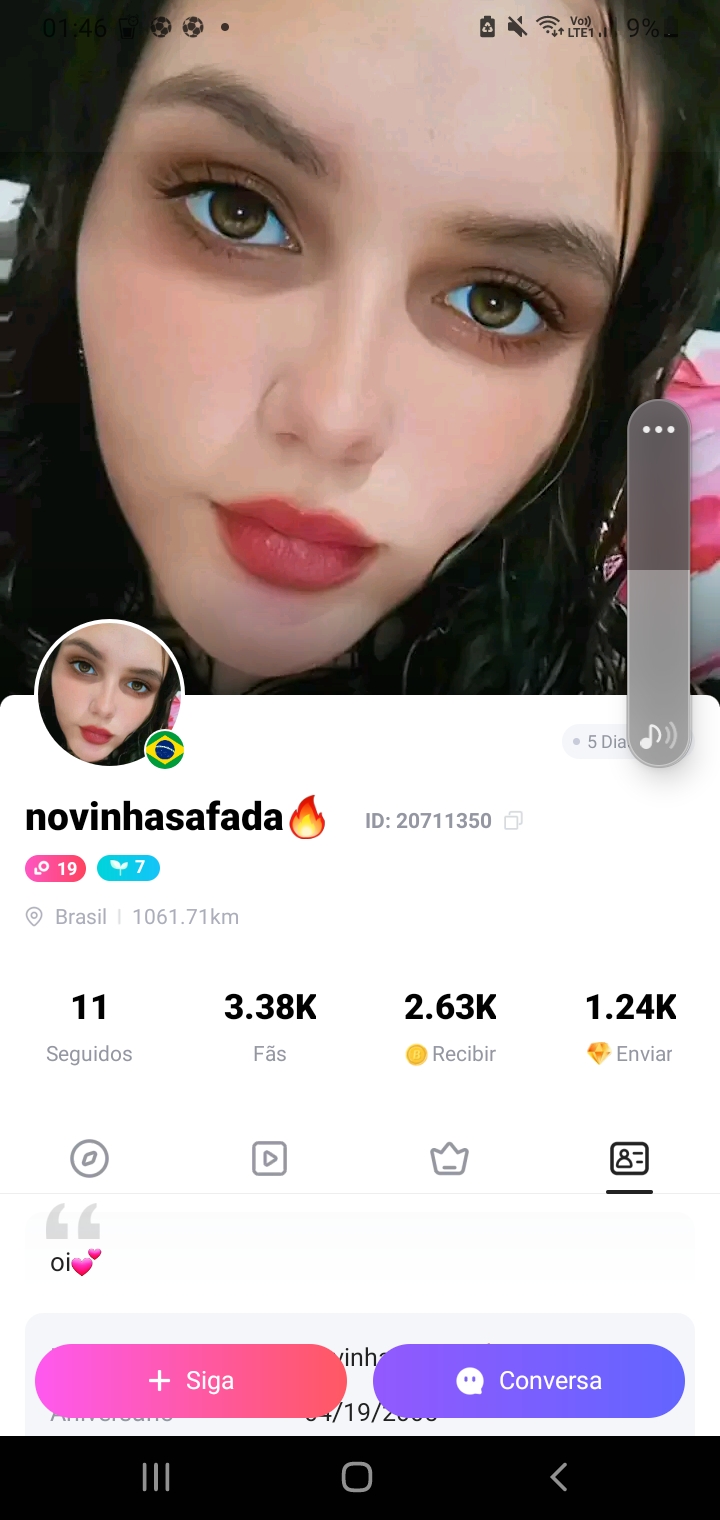Select the profile info card tab

pyautogui.click(x=629, y=1159)
